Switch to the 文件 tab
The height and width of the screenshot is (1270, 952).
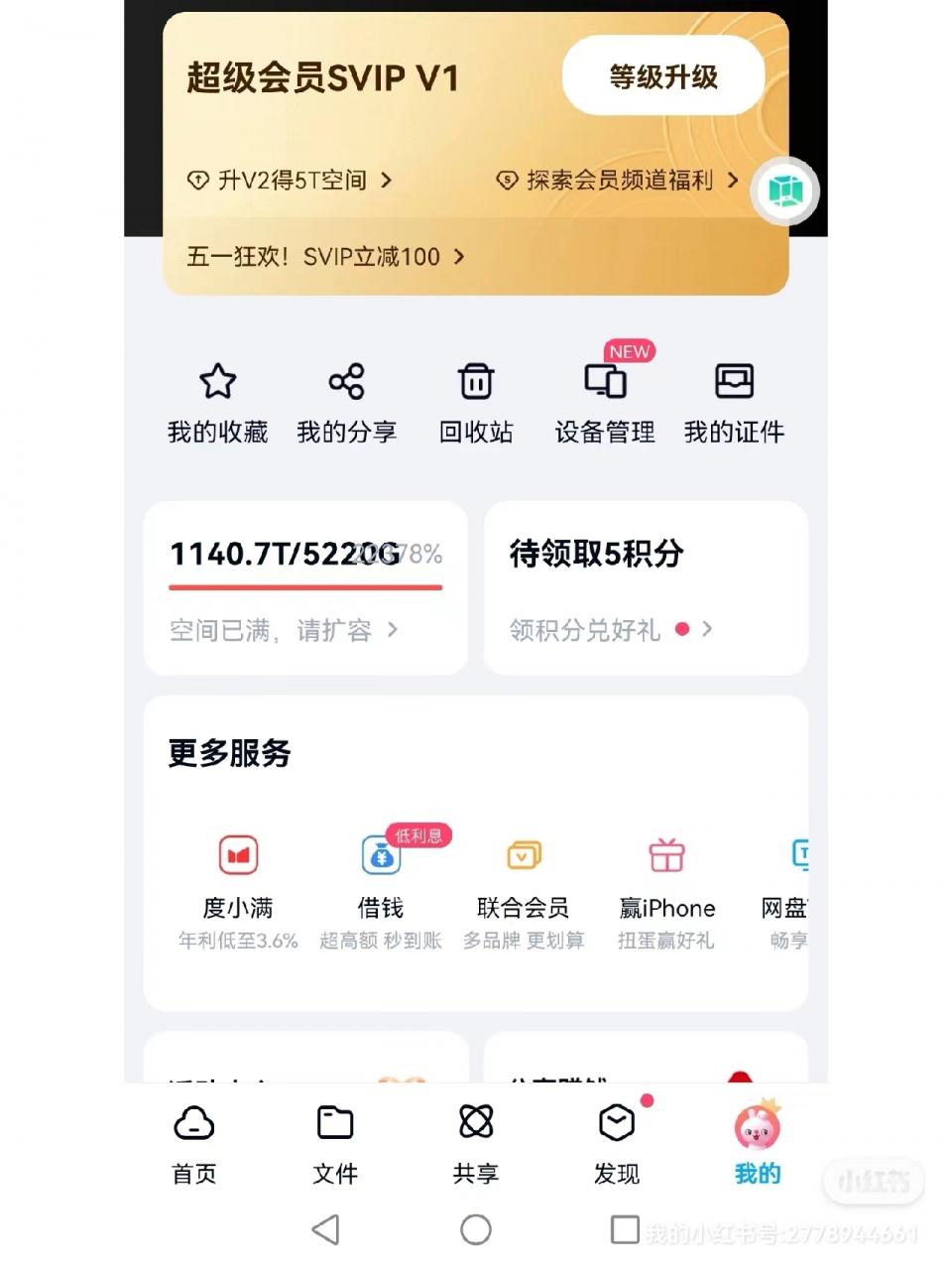[x=335, y=1141]
